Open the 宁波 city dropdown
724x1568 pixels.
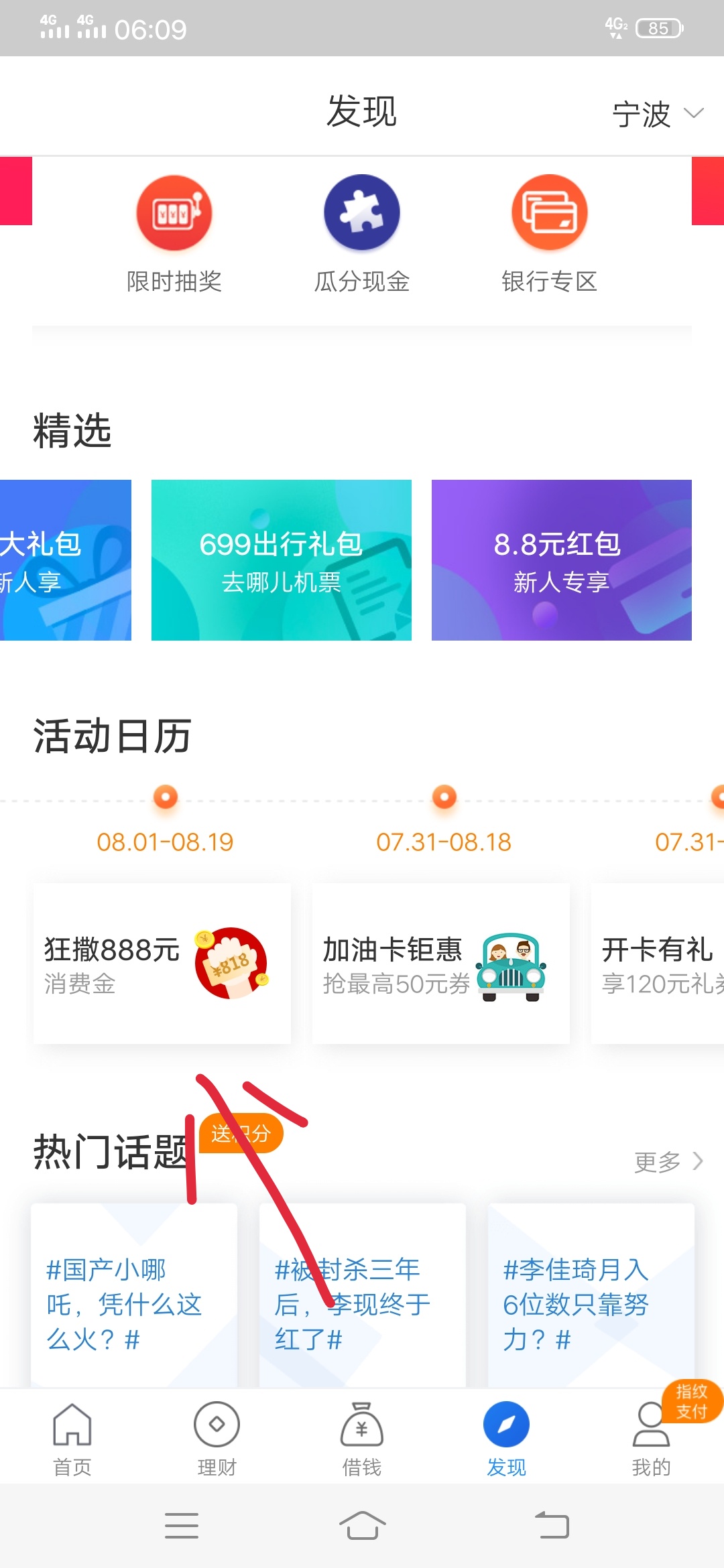click(x=657, y=114)
